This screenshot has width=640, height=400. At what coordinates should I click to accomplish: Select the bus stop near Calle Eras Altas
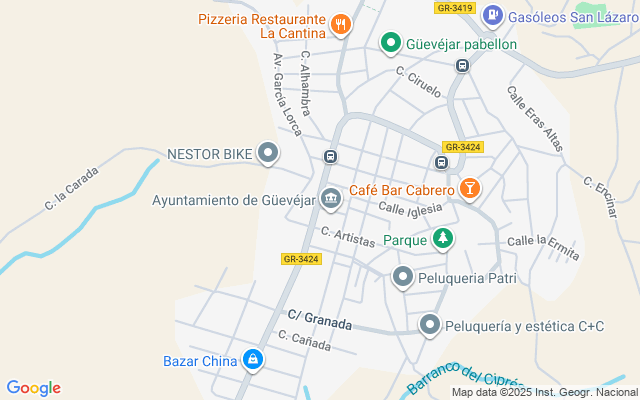(462, 65)
